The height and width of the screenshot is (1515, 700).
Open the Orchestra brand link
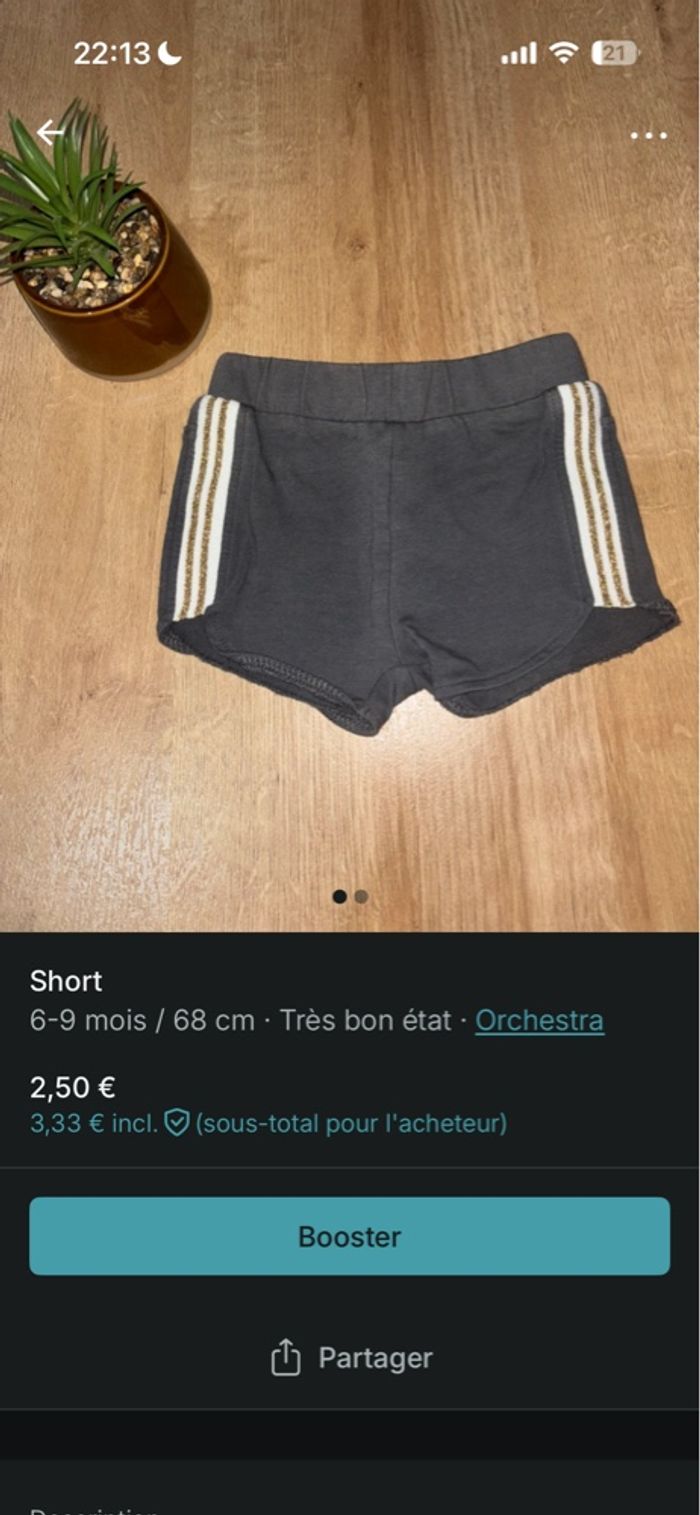pyautogui.click(x=539, y=1020)
